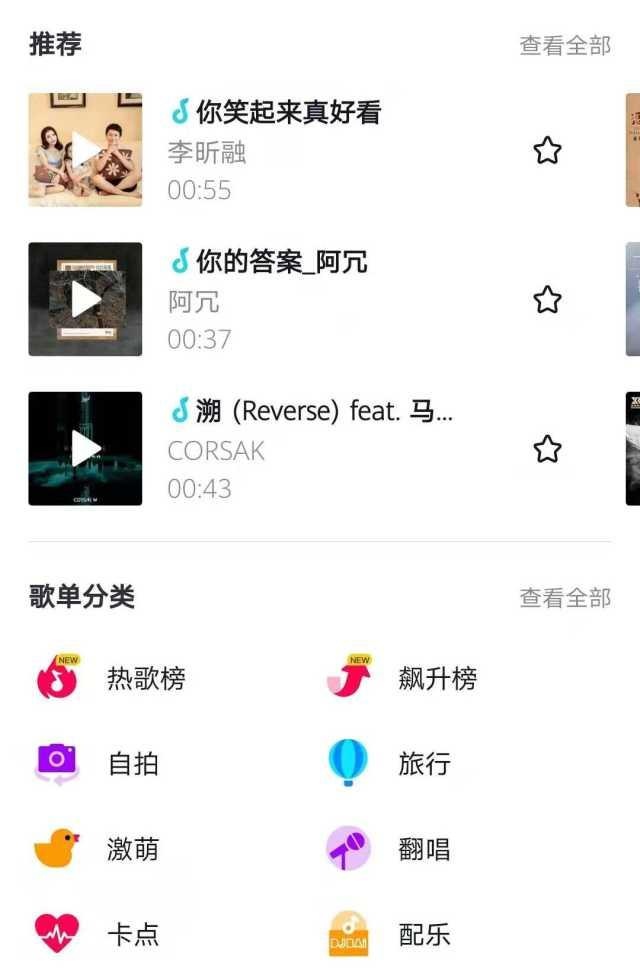Browse the 翻唱 cover songs category
The height and width of the screenshot is (972, 640).
point(390,850)
